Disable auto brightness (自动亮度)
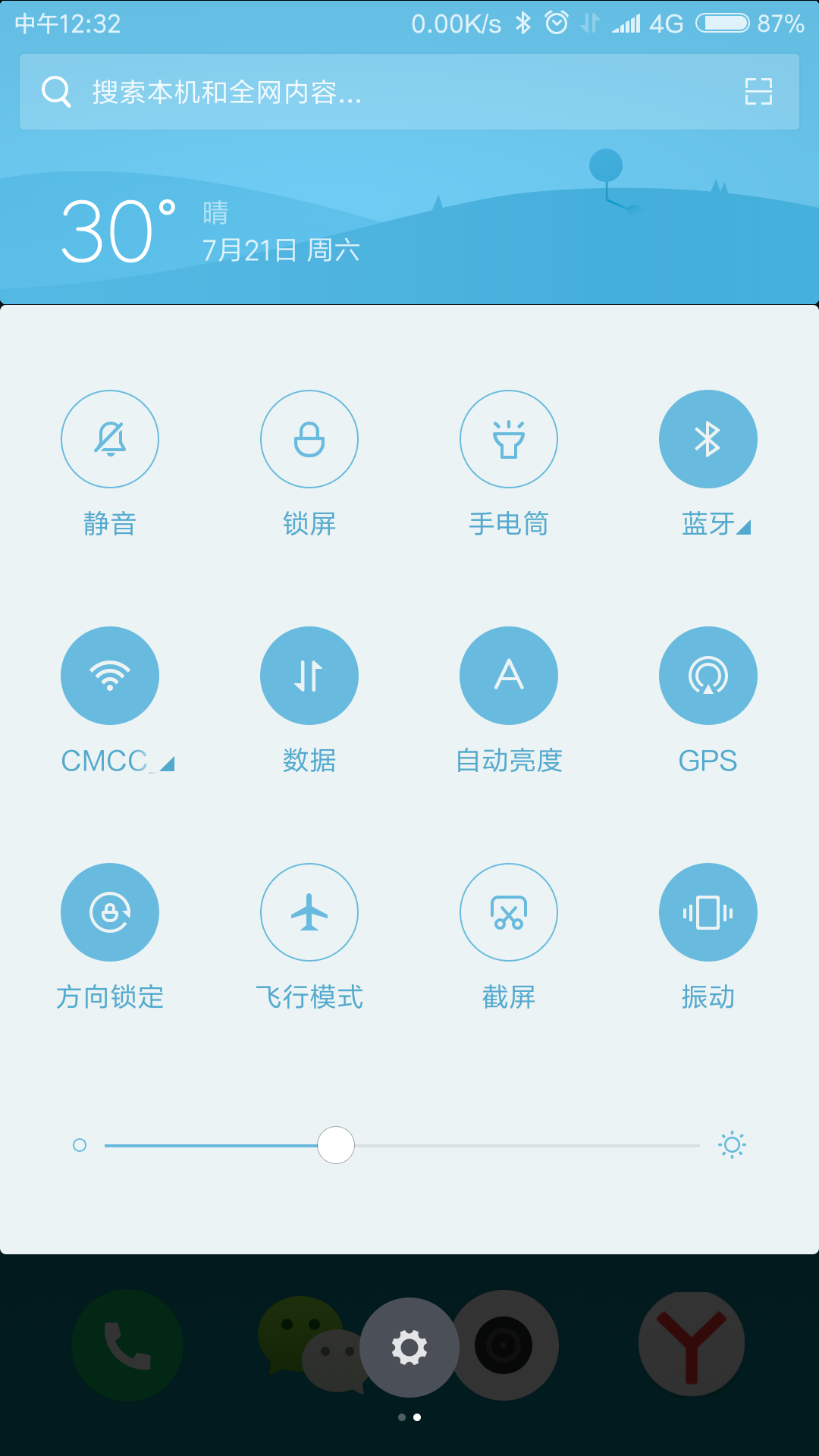 (x=509, y=676)
